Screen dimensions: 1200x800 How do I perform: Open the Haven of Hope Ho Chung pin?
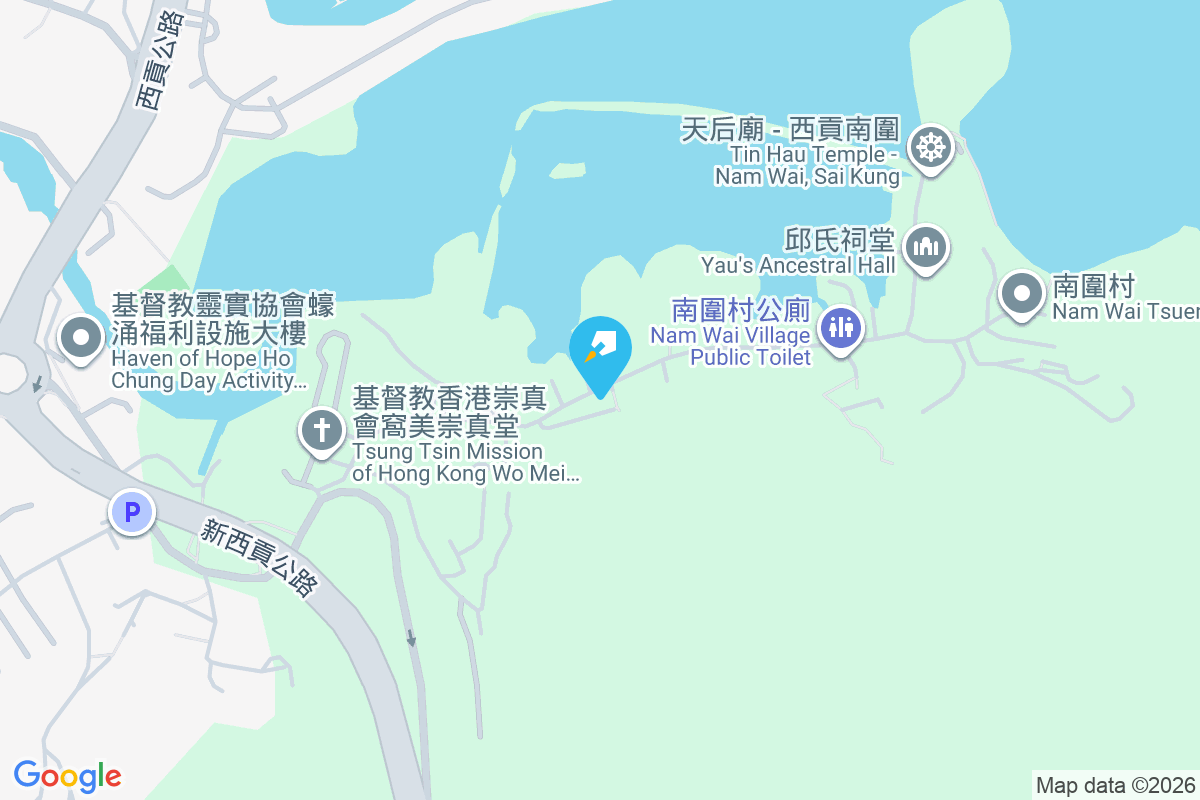81,337
